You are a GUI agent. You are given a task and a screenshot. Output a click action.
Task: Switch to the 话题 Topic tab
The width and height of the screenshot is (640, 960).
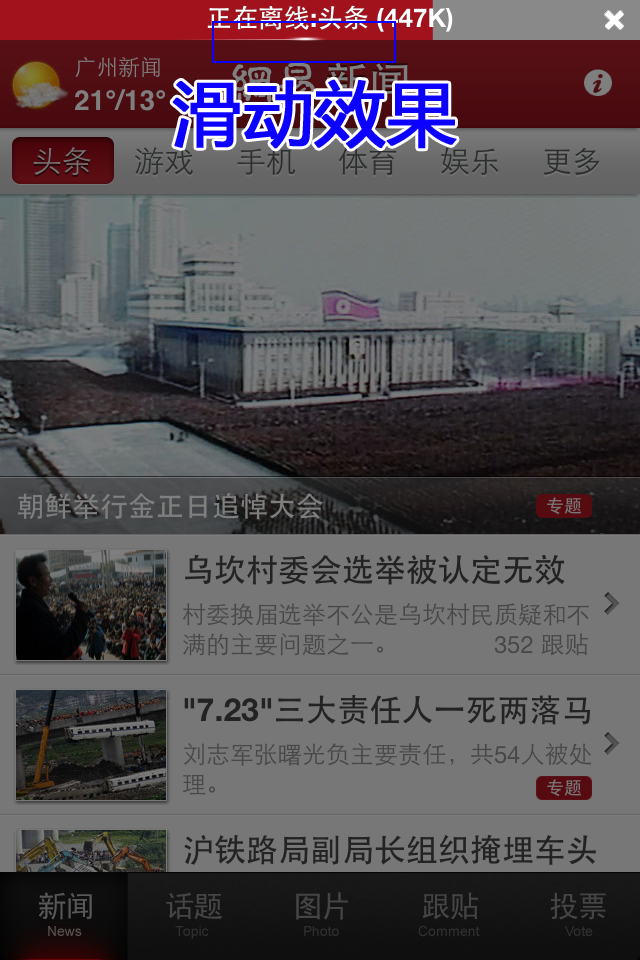193,916
